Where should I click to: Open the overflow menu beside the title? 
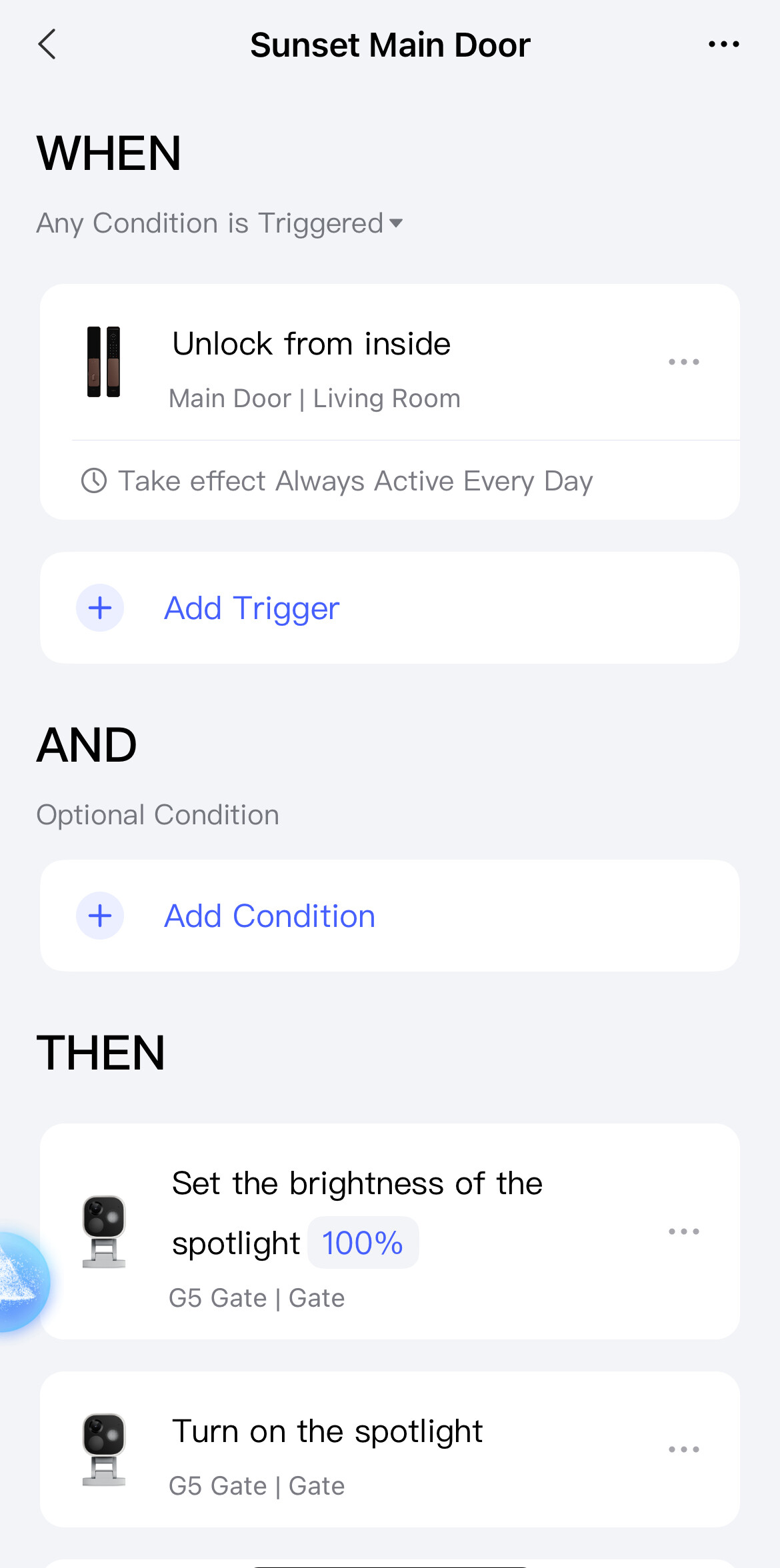723,45
